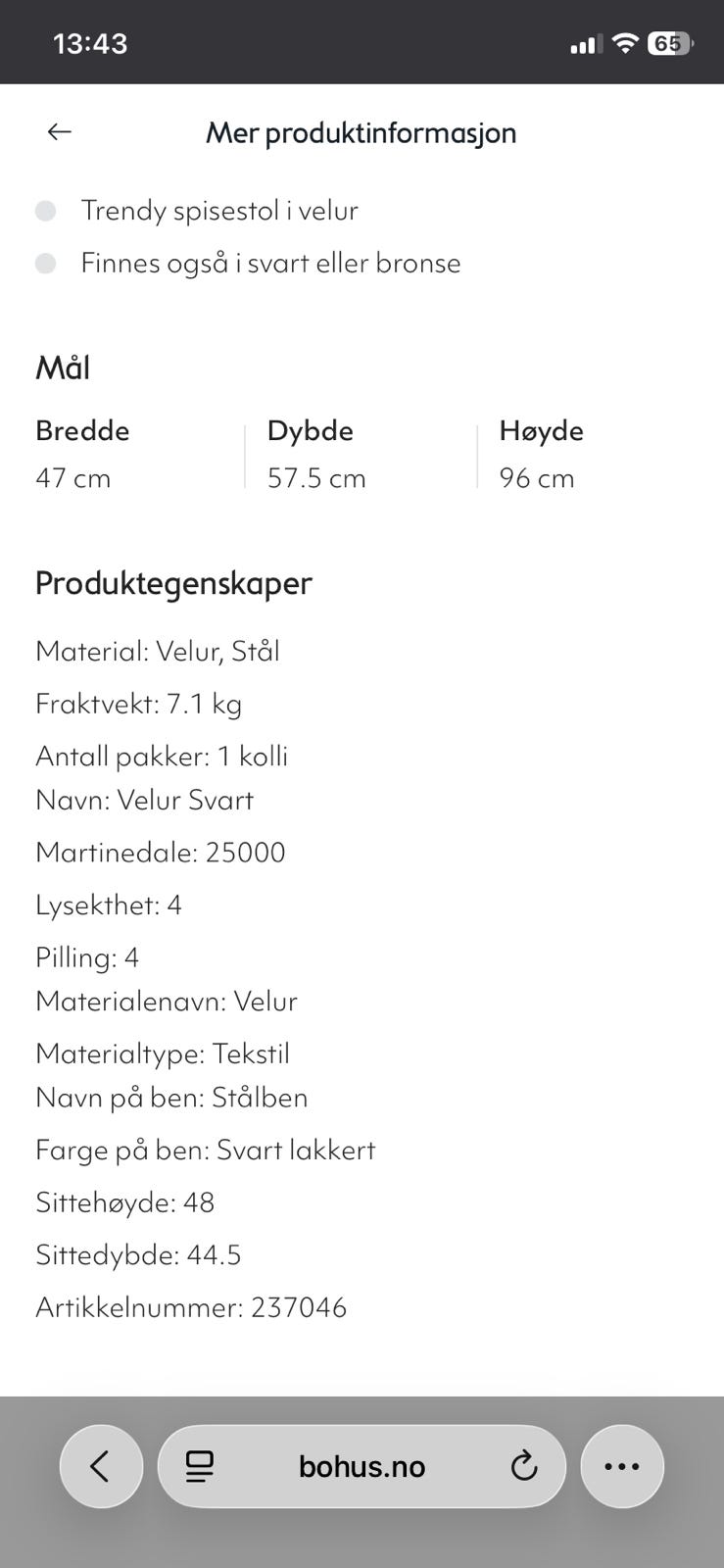The width and height of the screenshot is (724, 1568).
Task: Open bohus.no in the address bar
Action: pos(362,1466)
